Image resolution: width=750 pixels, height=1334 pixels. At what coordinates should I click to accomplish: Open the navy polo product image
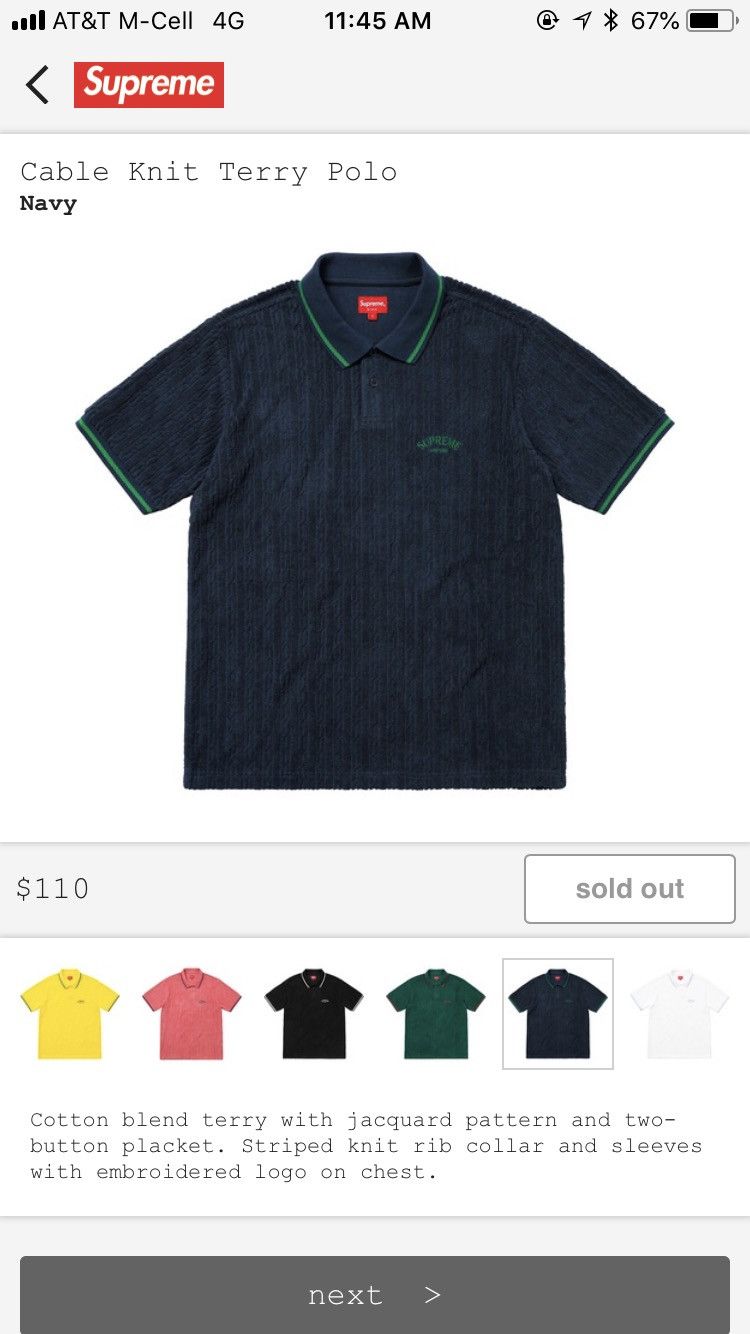point(375,520)
